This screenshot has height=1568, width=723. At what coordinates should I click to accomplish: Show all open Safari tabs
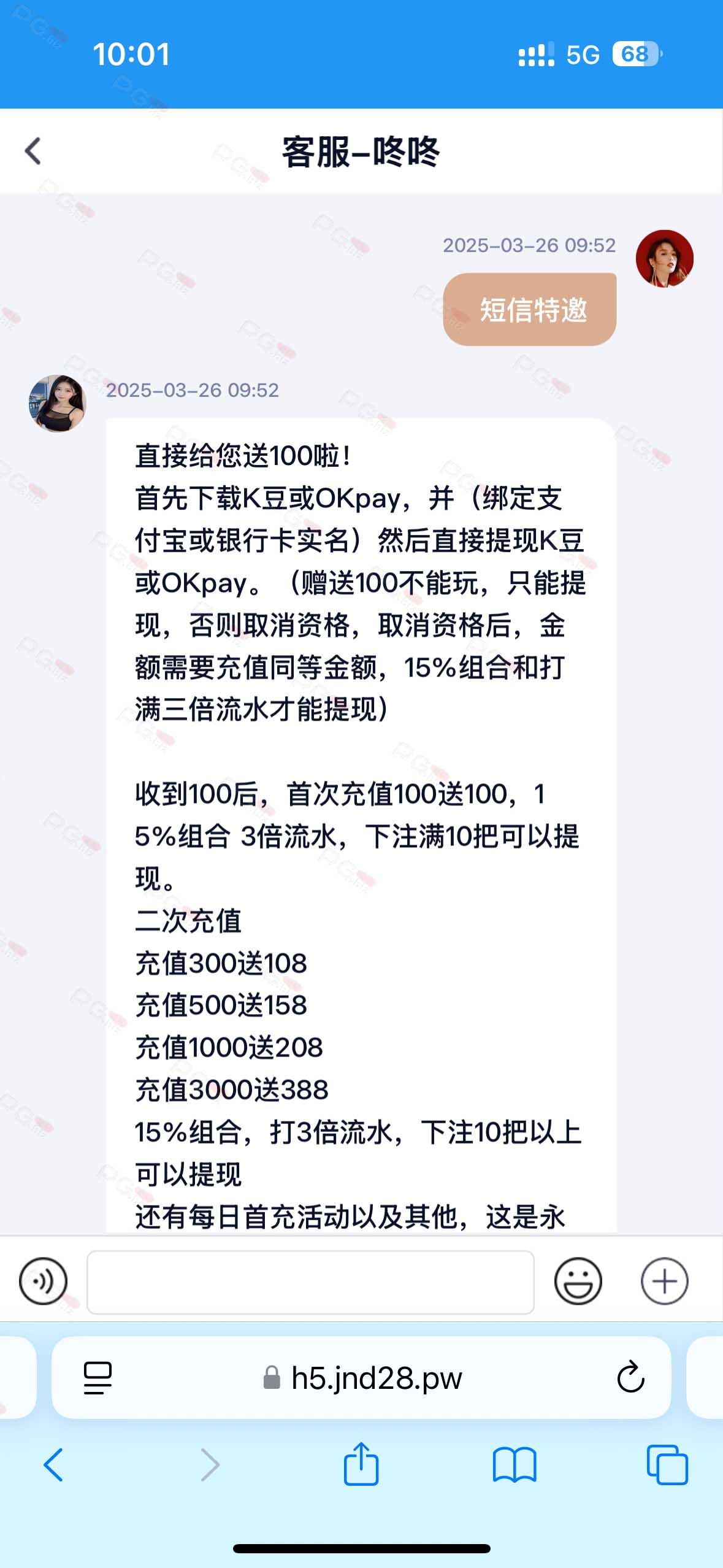point(667,1465)
